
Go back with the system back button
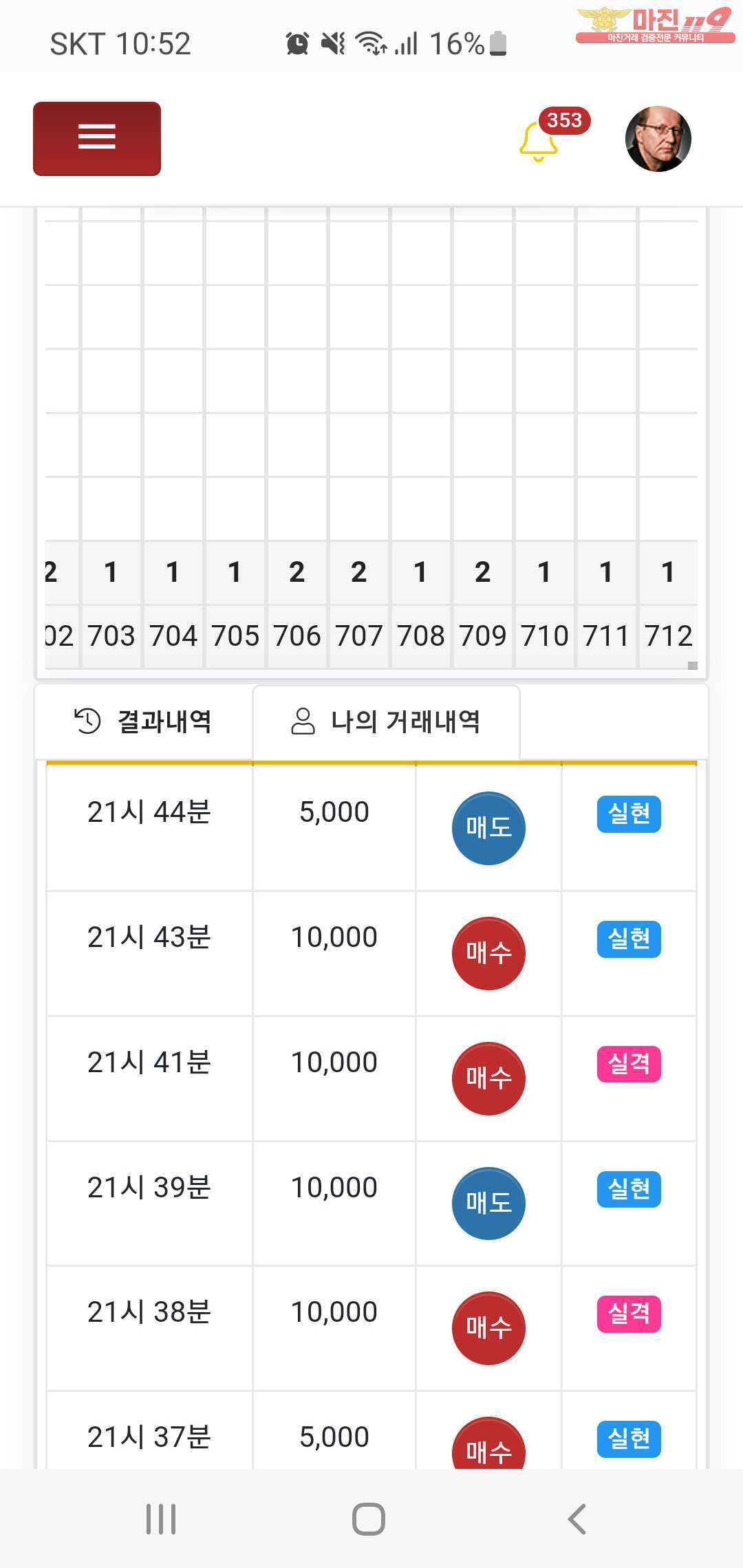(577, 1518)
